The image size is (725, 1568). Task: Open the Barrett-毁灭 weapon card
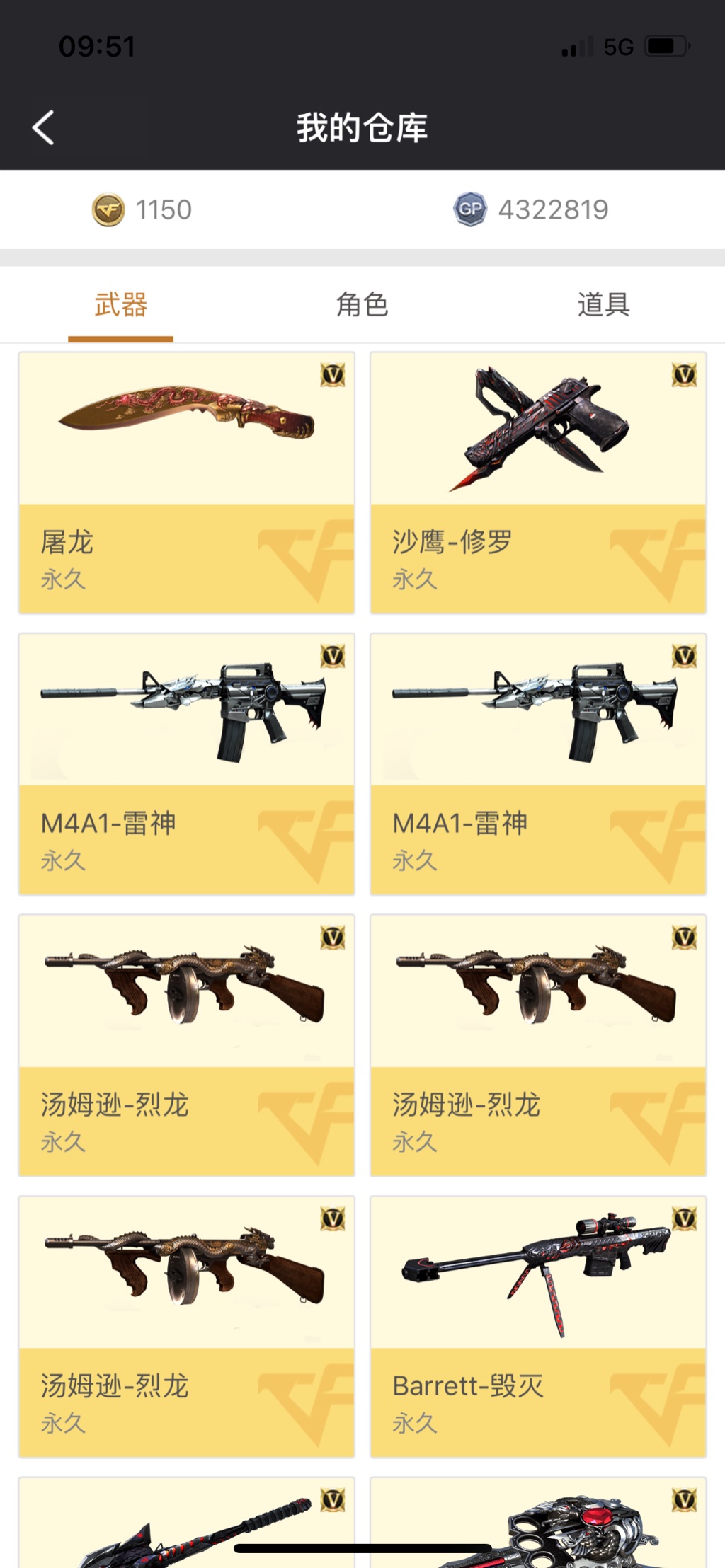(x=538, y=1326)
